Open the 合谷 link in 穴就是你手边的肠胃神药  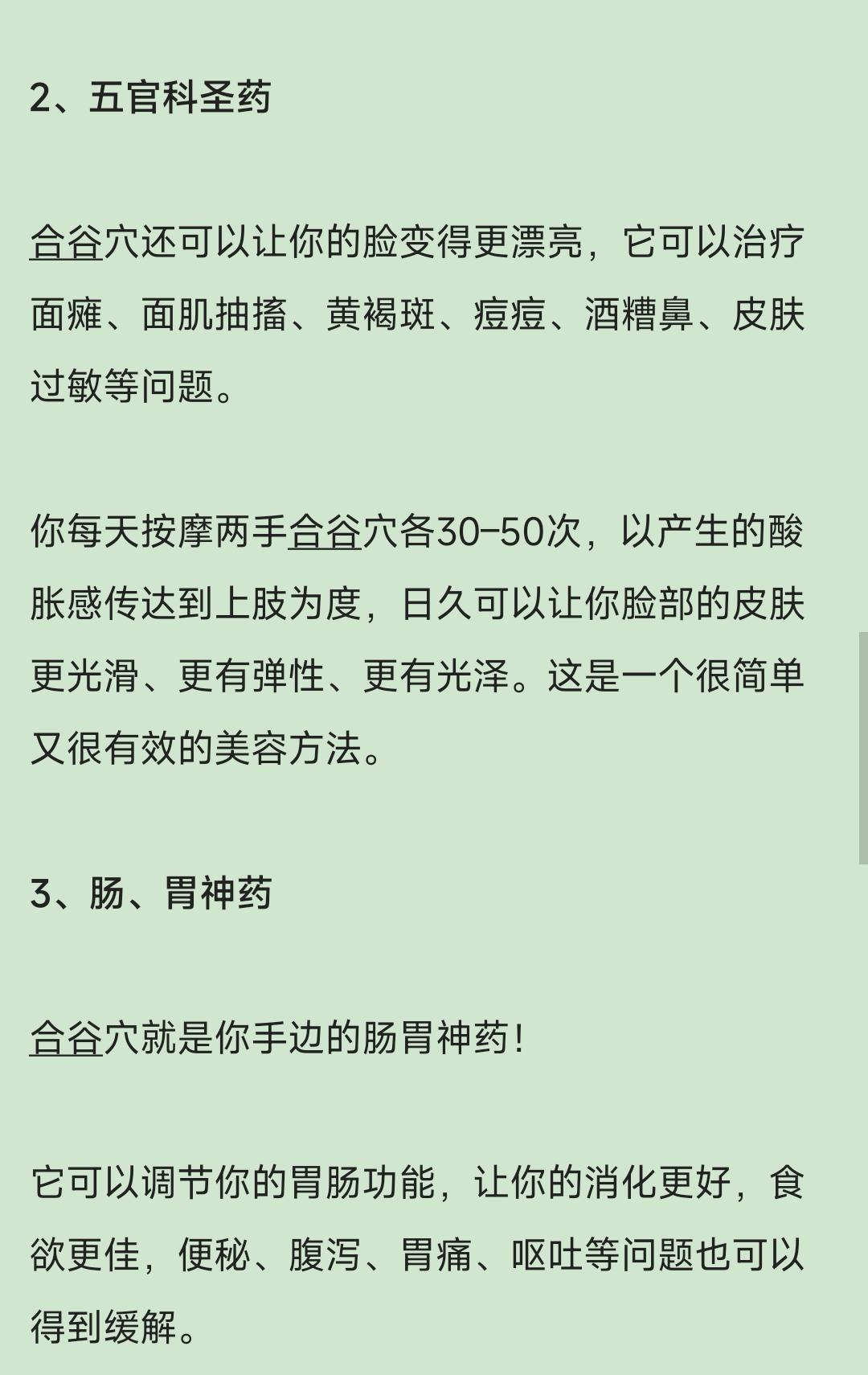tap(67, 1038)
